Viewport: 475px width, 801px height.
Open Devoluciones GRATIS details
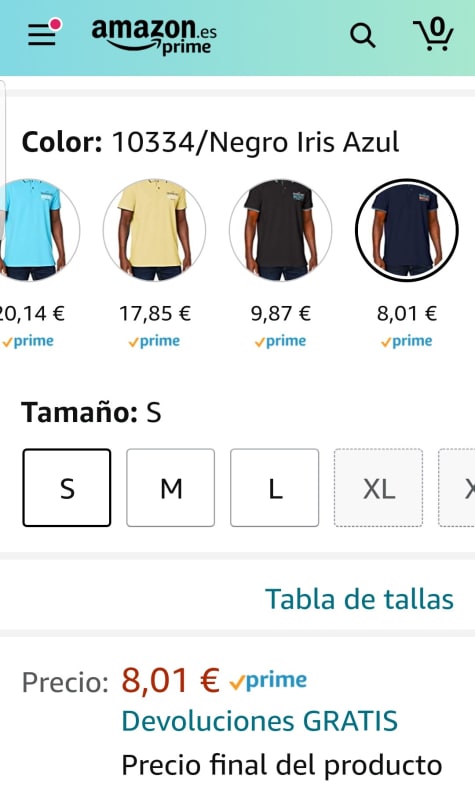coord(259,721)
